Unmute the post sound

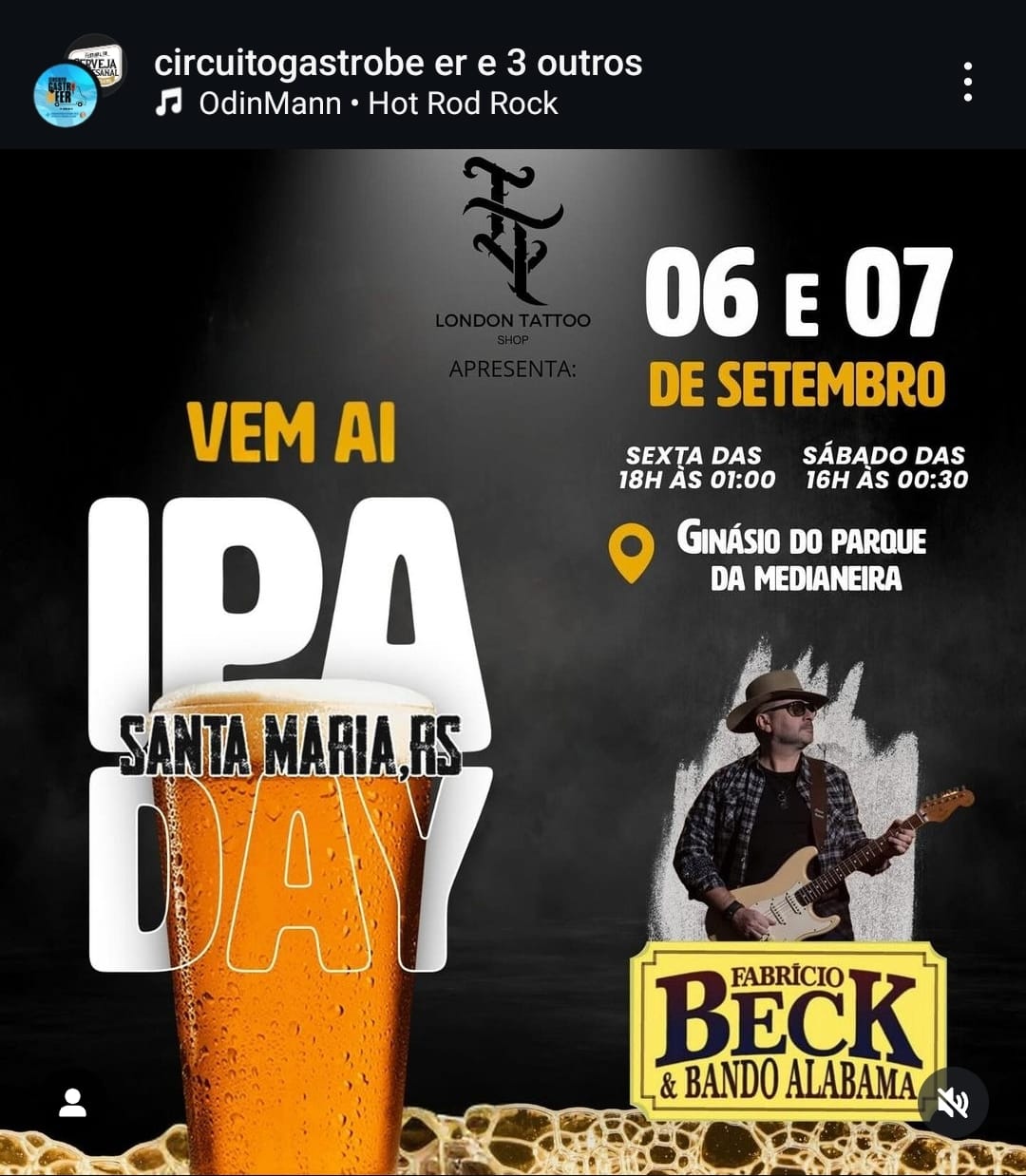(953, 1103)
